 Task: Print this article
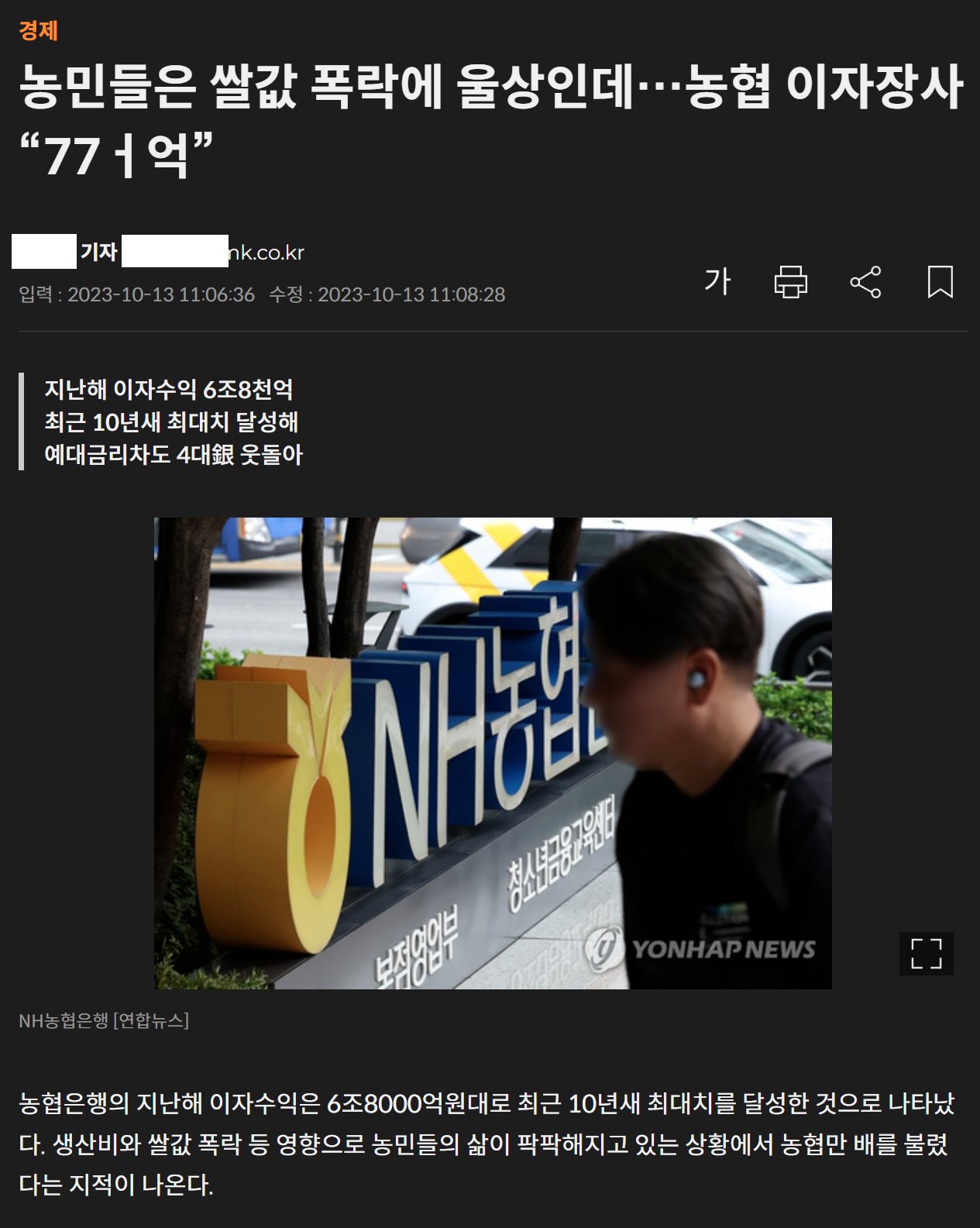[791, 281]
